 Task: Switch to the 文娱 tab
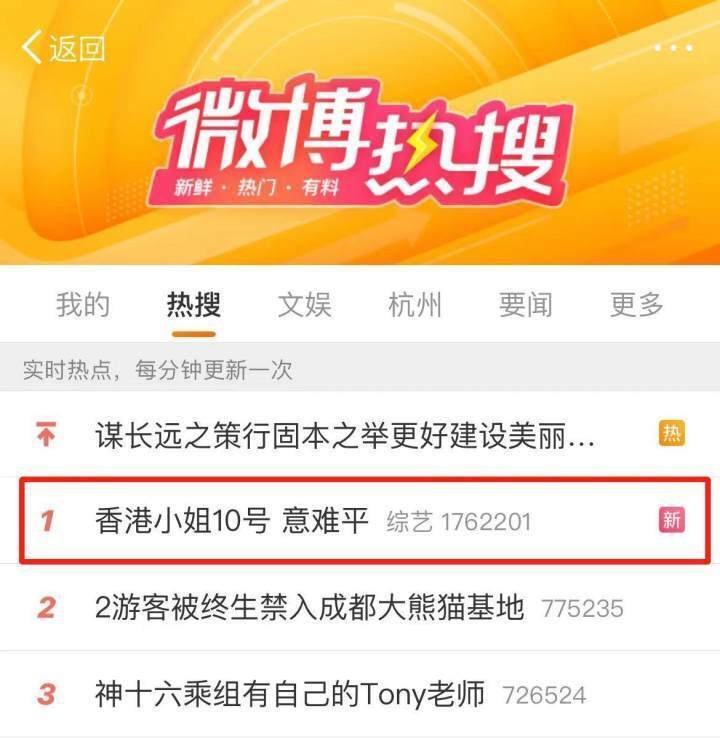[x=304, y=305]
